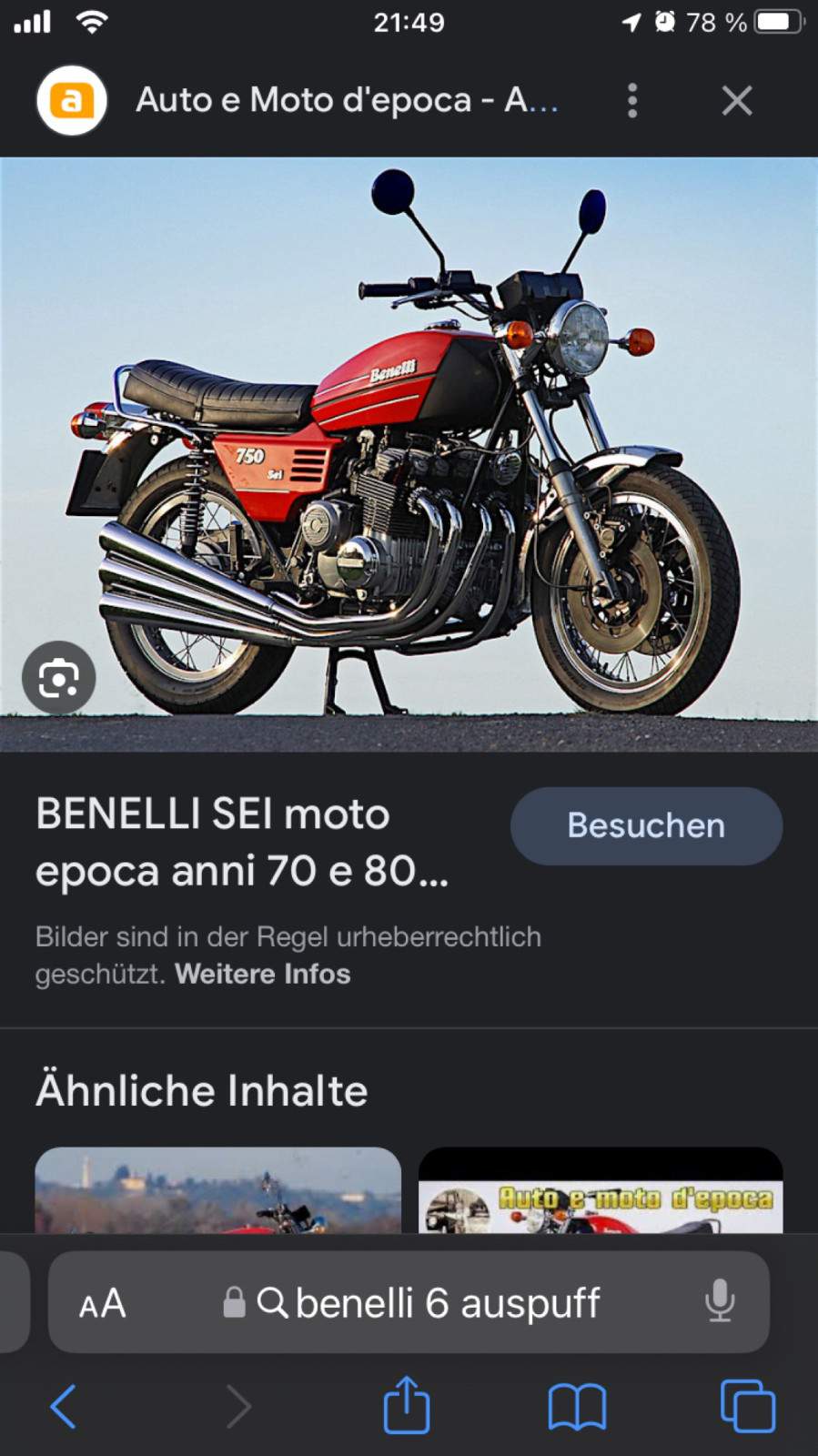Open the similar image with landscape background
818x1456 pixels.
tap(217, 1190)
